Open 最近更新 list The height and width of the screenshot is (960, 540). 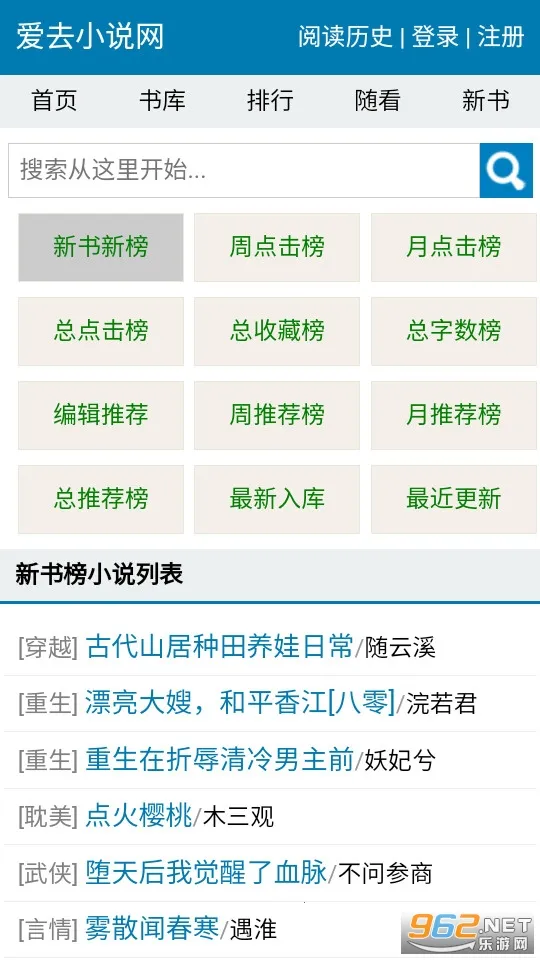coord(454,499)
